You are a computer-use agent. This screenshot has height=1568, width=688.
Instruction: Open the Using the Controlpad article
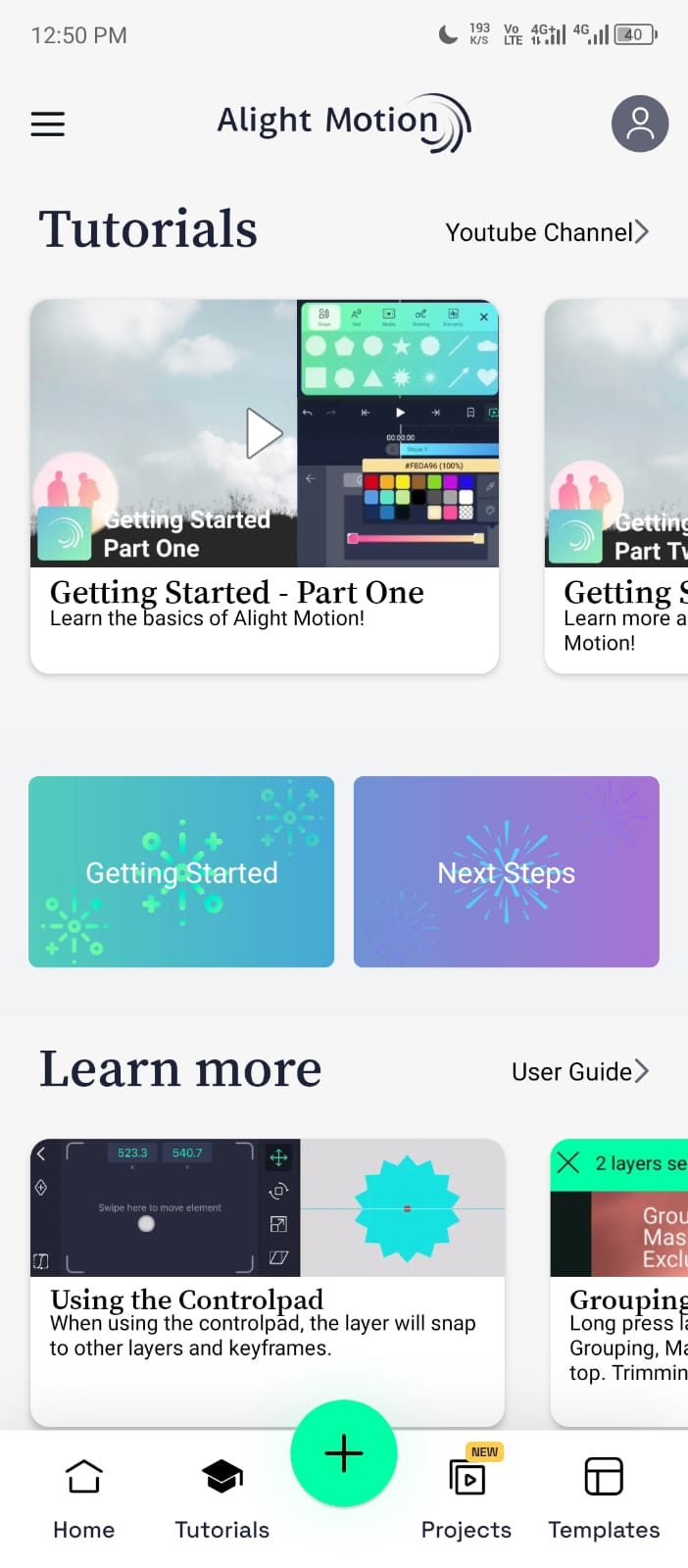267,1282
